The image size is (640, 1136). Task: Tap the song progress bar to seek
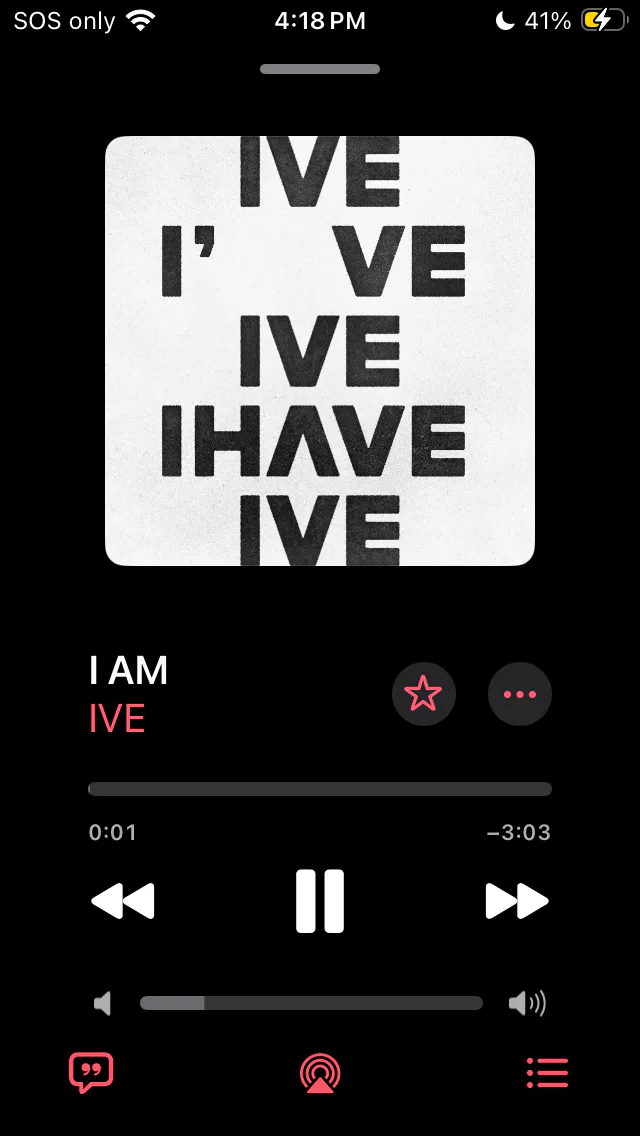320,789
